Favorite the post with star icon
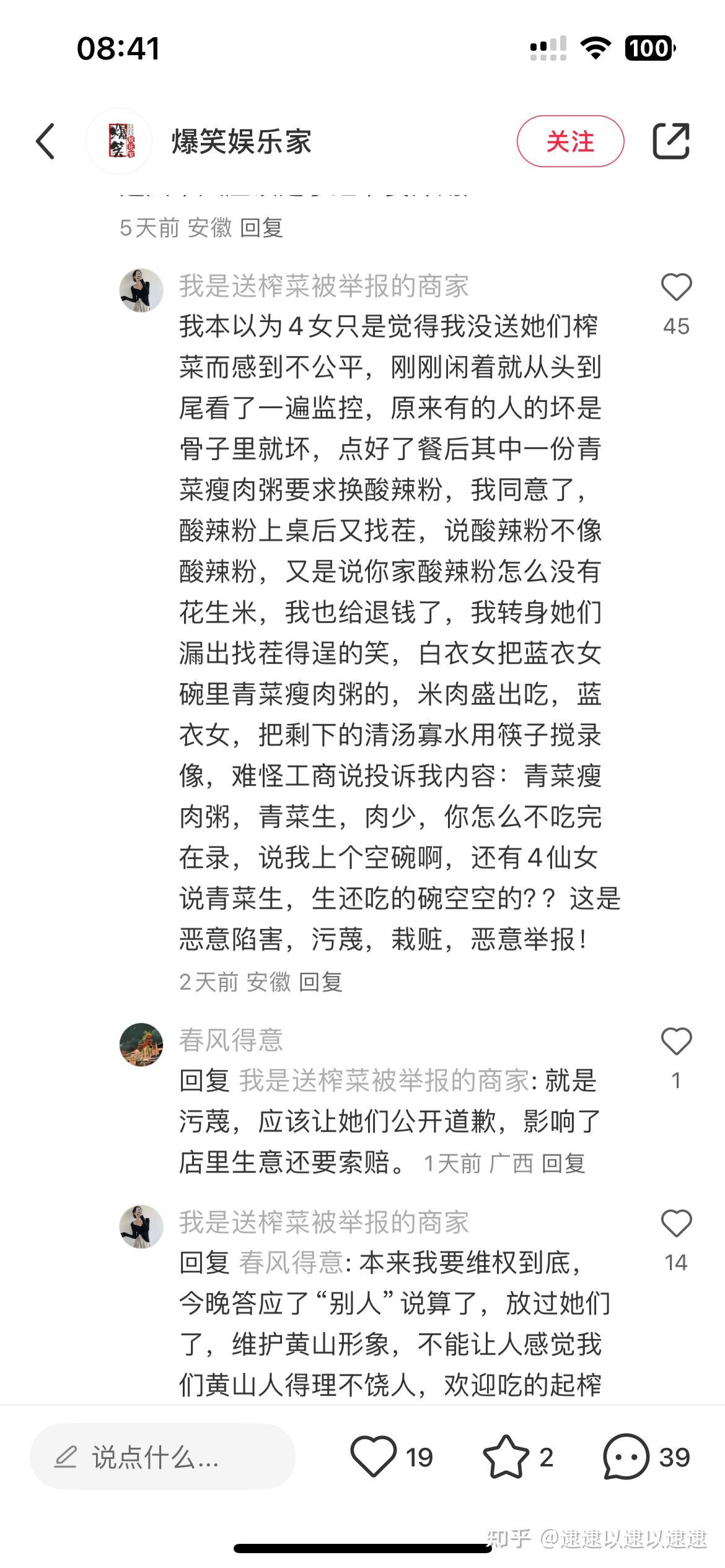Image resolution: width=725 pixels, height=1568 pixels. tap(506, 1457)
